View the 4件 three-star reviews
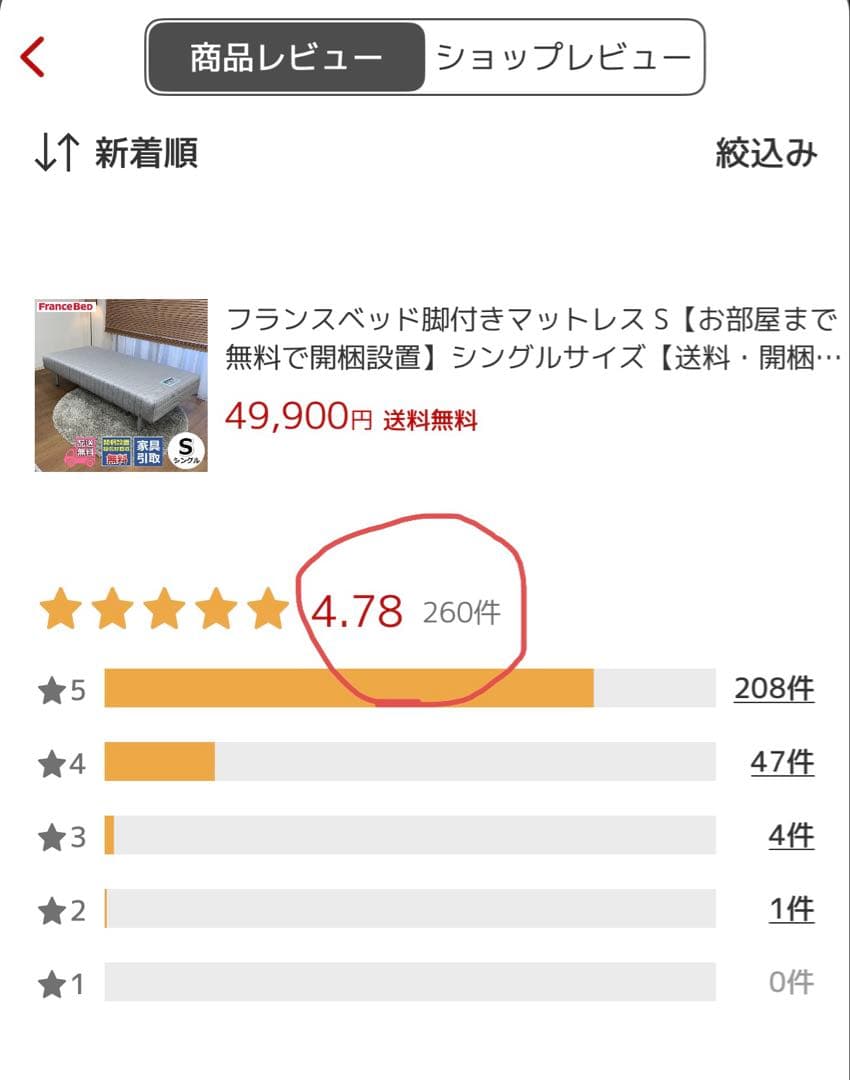The image size is (850, 1080). coord(790,836)
